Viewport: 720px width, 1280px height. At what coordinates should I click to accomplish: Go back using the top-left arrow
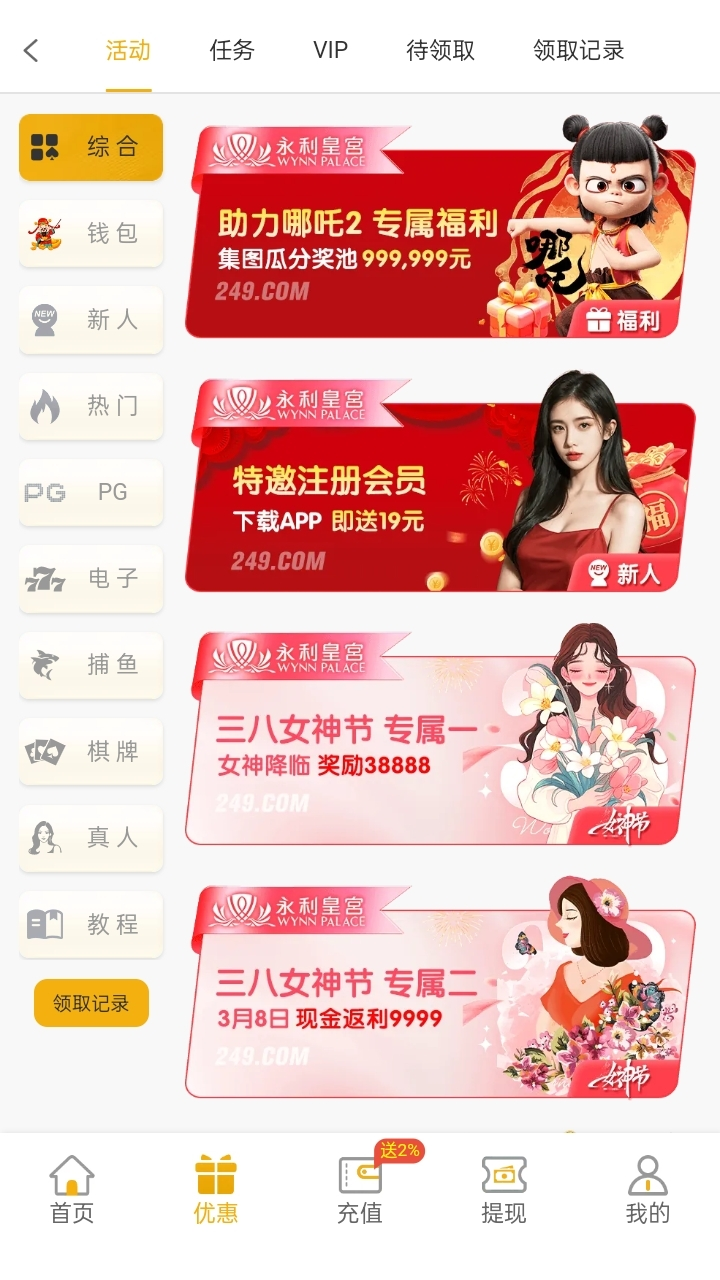click(x=31, y=50)
